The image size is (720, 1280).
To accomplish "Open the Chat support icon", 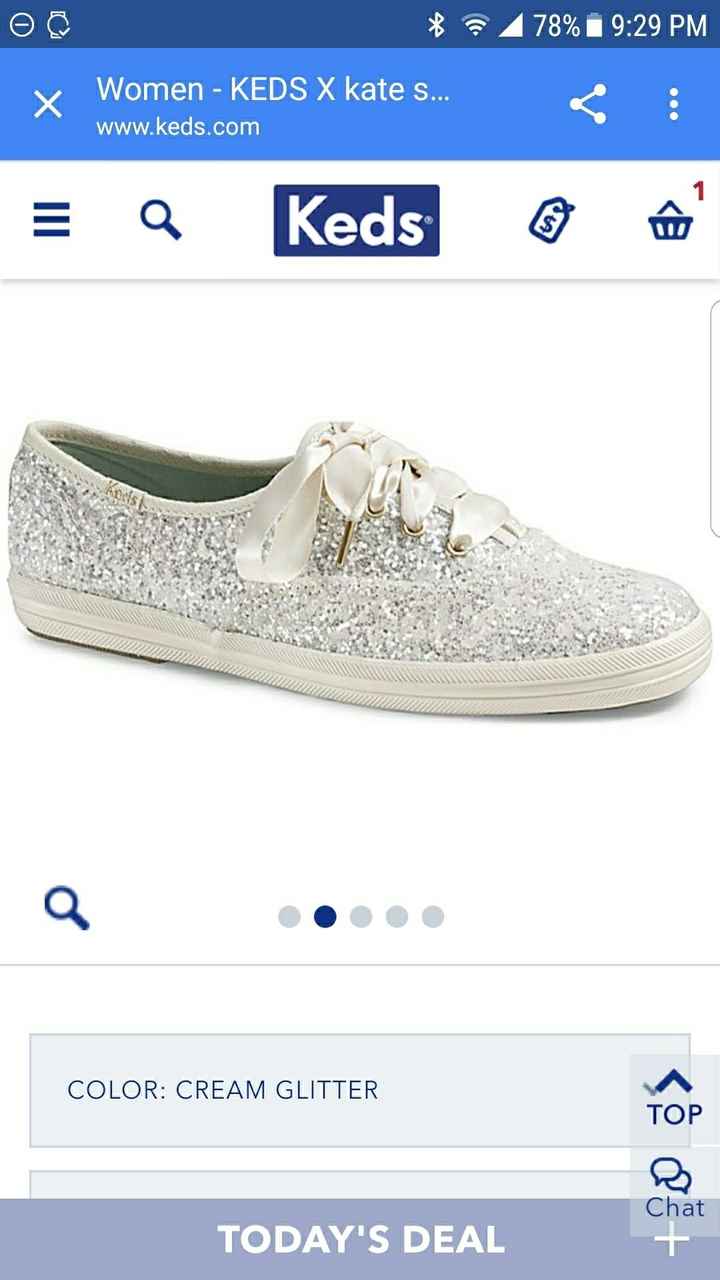I will (672, 1190).
